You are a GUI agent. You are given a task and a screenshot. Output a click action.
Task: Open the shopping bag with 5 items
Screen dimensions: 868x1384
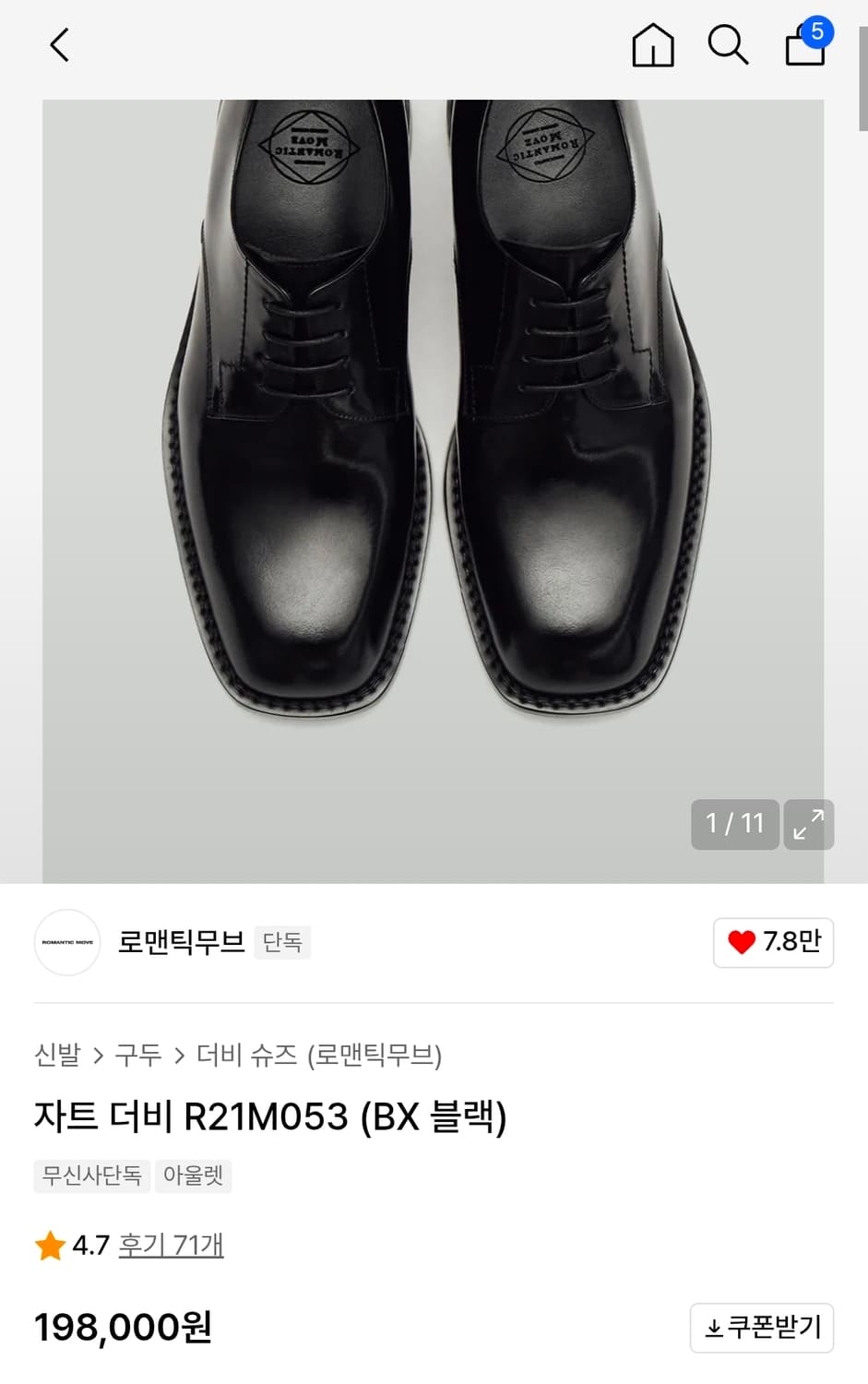click(x=804, y=44)
